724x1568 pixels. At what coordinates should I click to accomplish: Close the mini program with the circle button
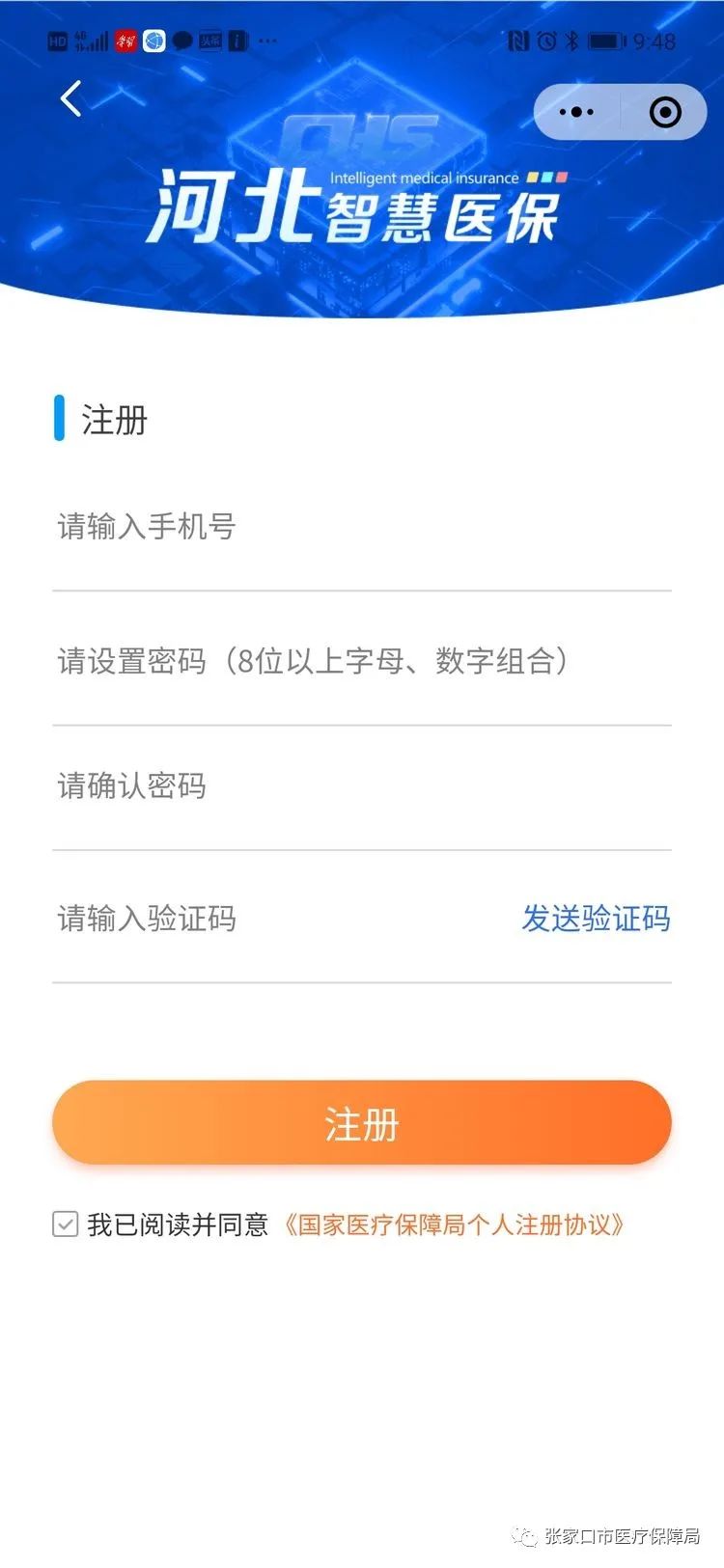click(665, 112)
